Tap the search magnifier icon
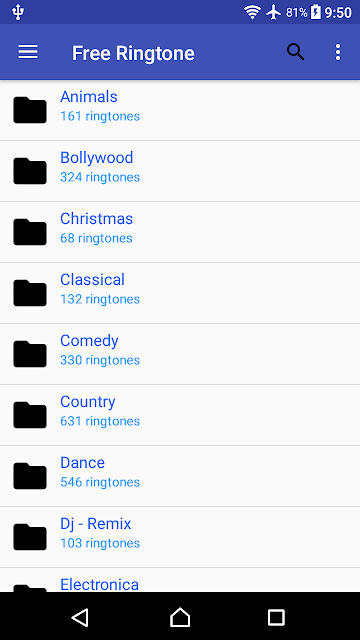 tap(296, 52)
